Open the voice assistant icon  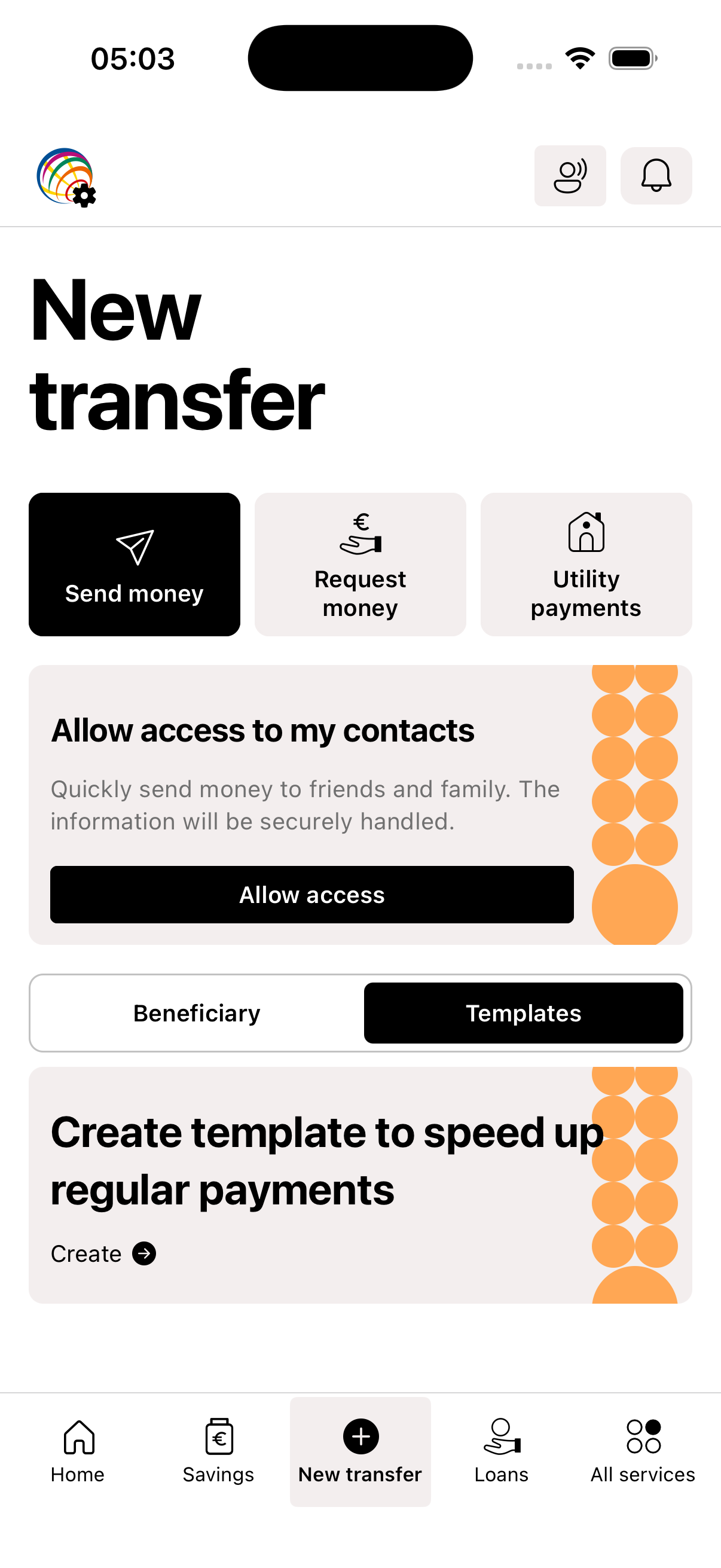point(570,176)
